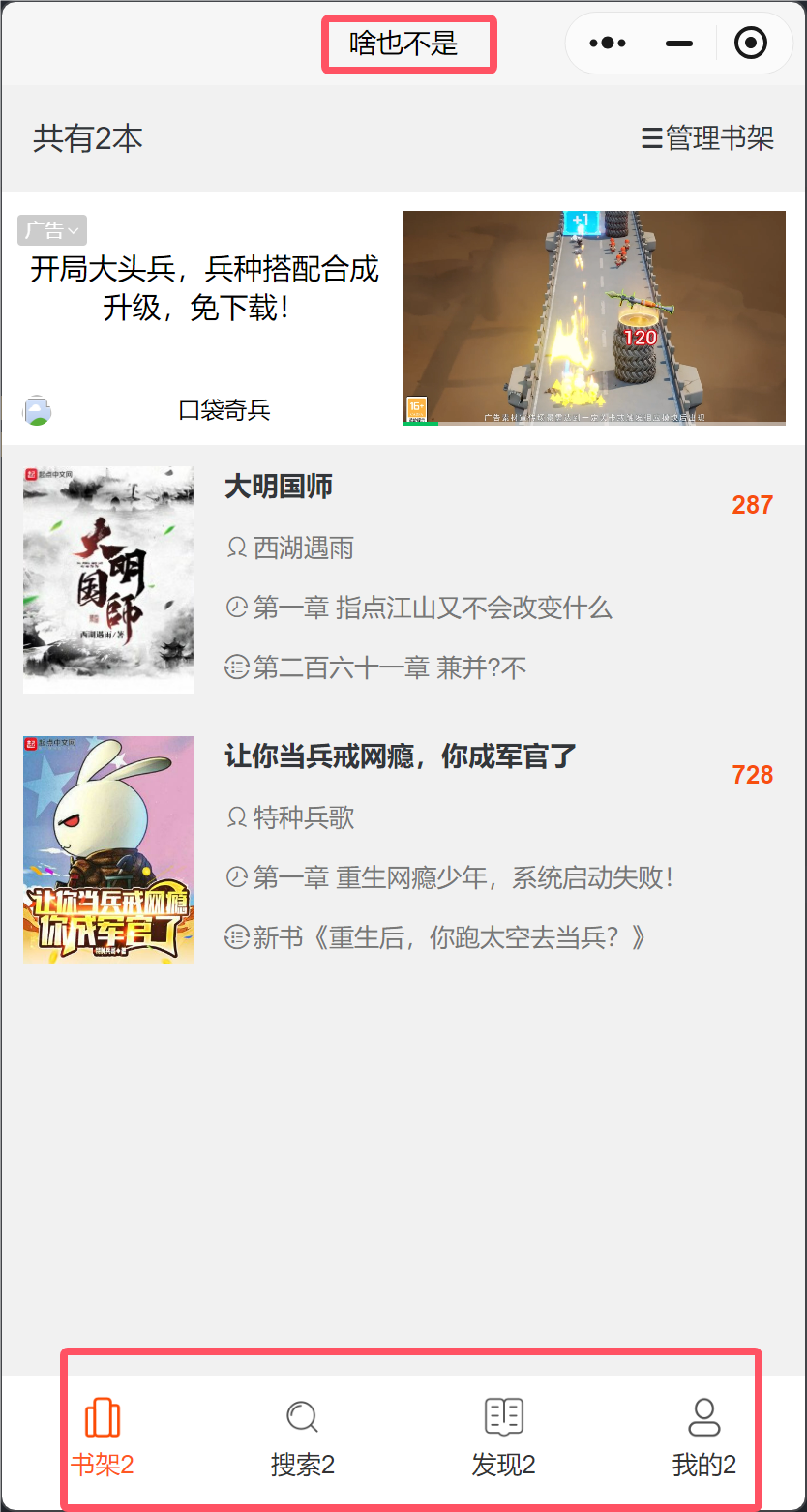Expand the 广告 ad label dropdown
The width and height of the screenshot is (807, 1512).
point(52,230)
